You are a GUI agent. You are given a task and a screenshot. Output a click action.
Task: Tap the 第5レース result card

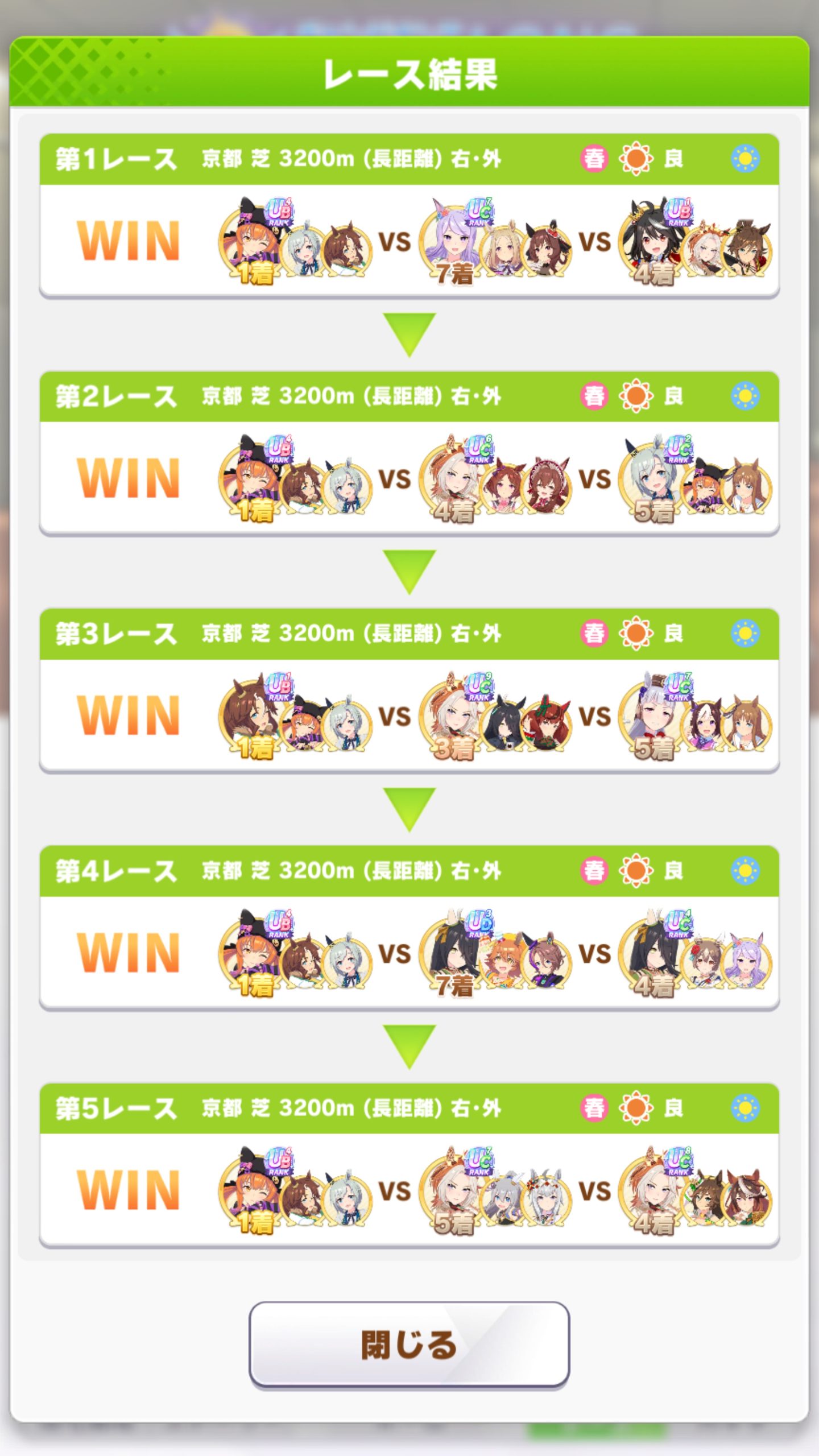(409, 1165)
